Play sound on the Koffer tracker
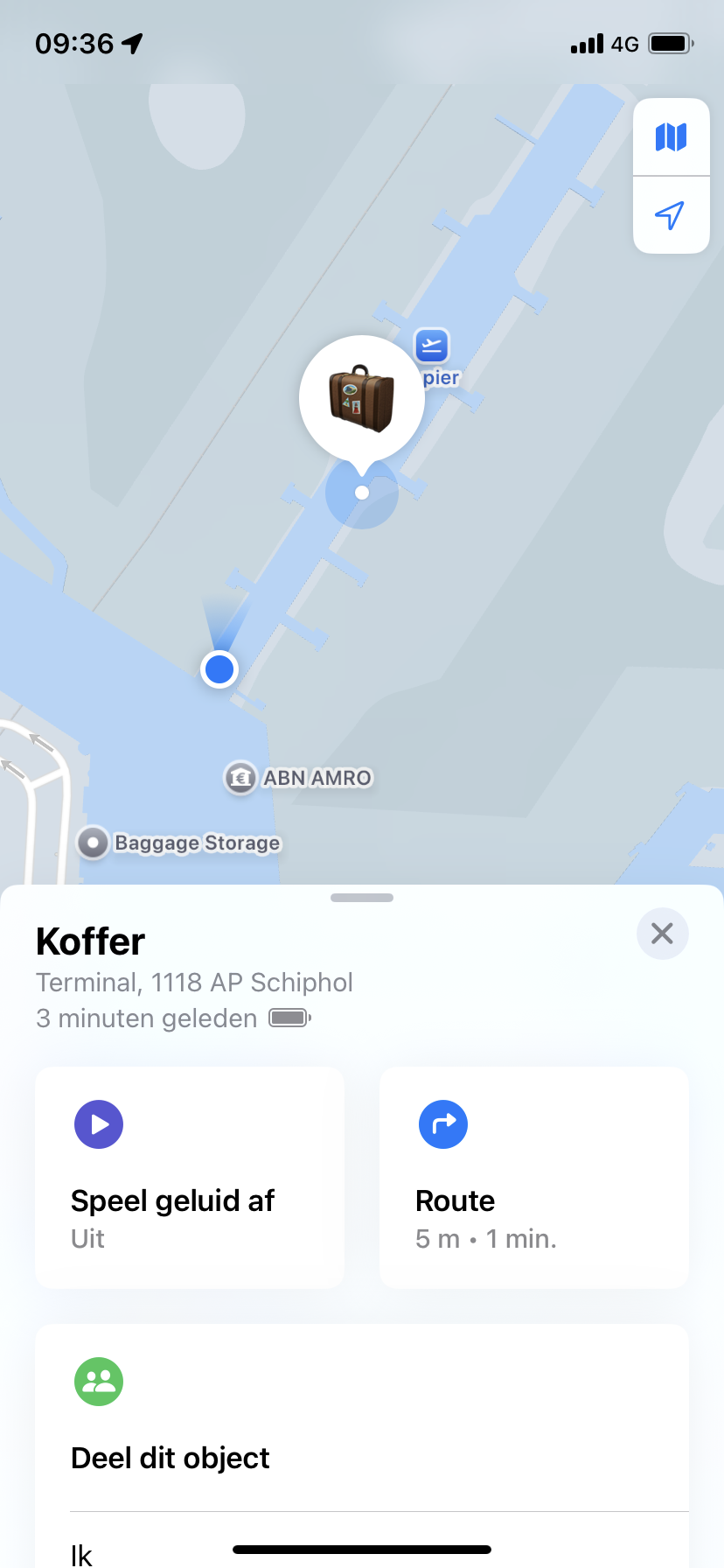Viewport: 724px width, 1568px height. pyautogui.click(x=190, y=1177)
